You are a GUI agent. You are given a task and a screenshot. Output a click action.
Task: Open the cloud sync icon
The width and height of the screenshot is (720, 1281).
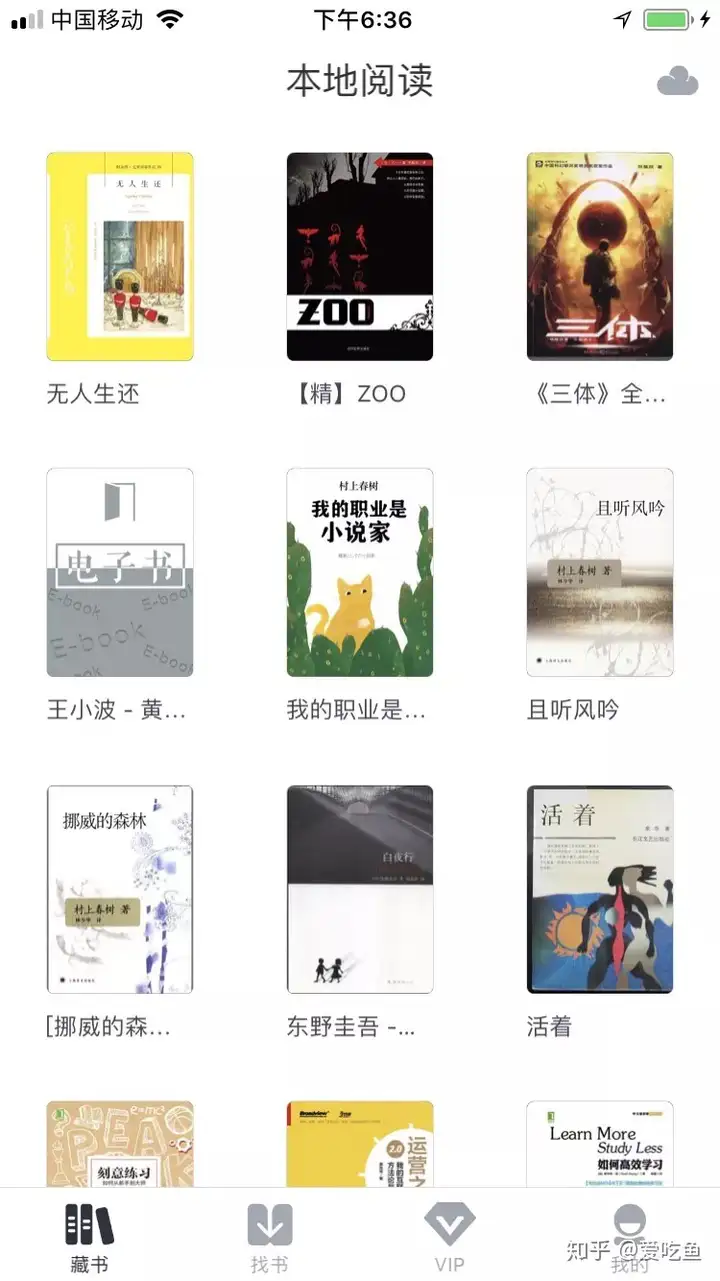(x=677, y=80)
